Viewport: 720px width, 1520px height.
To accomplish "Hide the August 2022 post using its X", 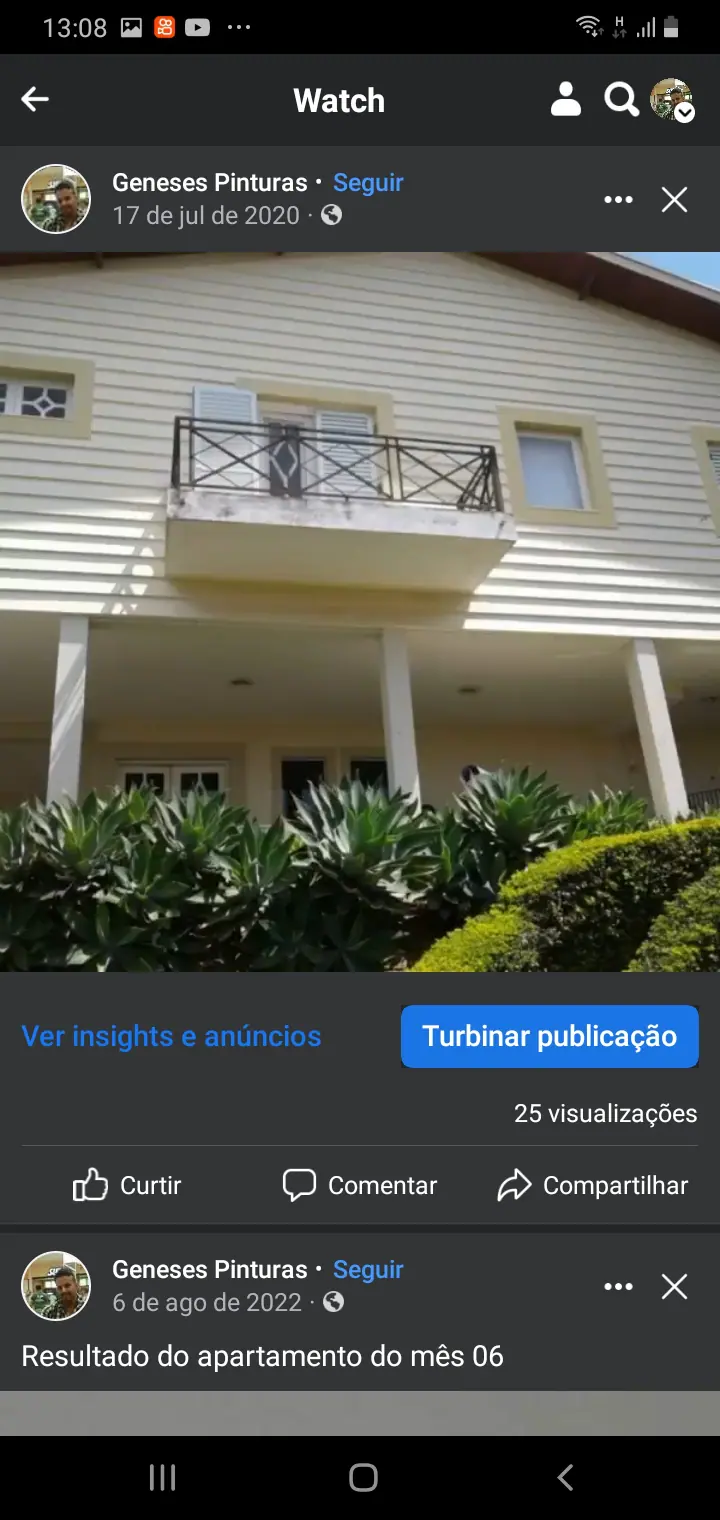I will 674,1287.
